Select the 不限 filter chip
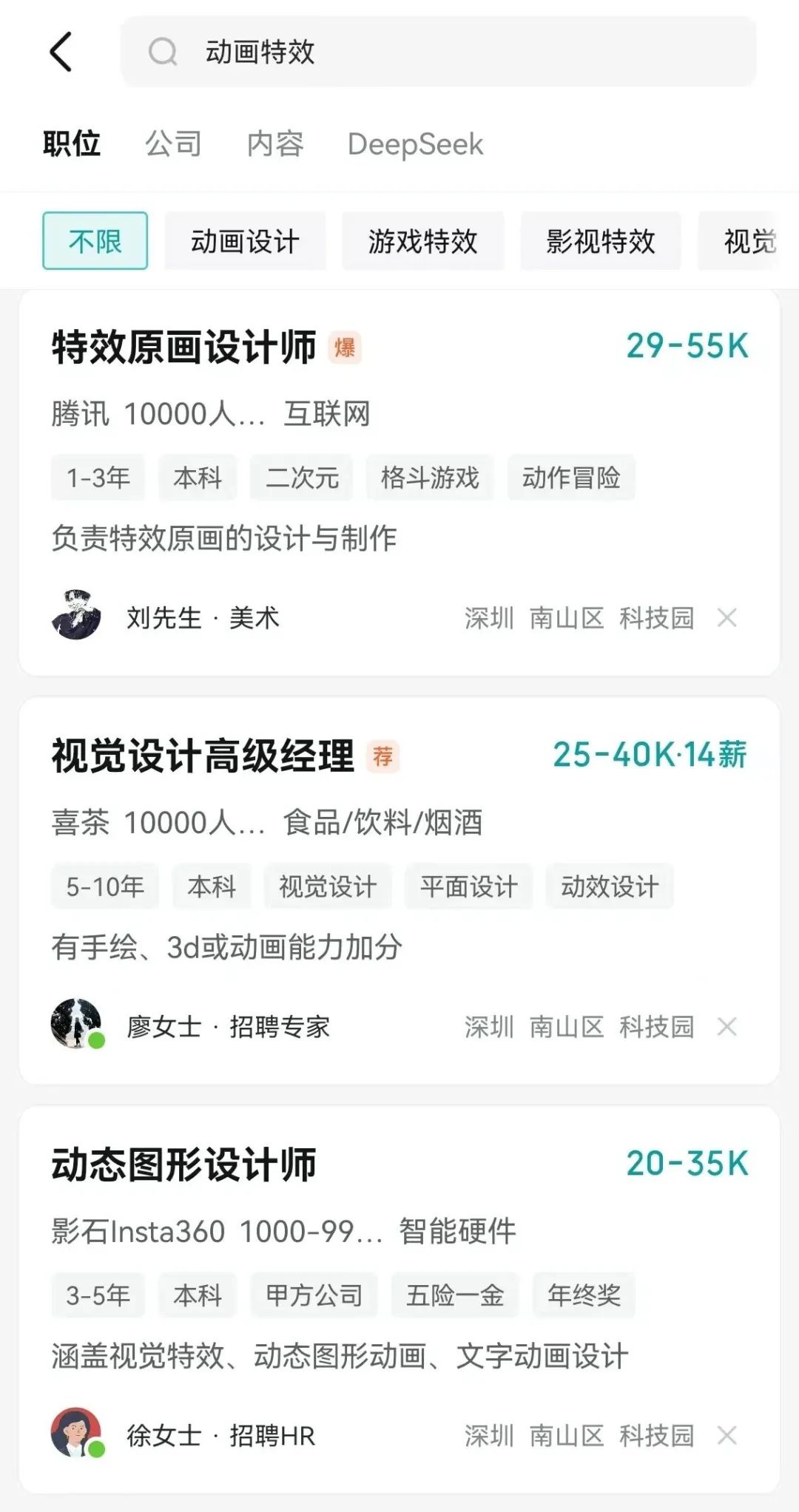Image resolution: width=799 pixels, height=1512 pixels. pyautogui.click(x=95, y=241)
